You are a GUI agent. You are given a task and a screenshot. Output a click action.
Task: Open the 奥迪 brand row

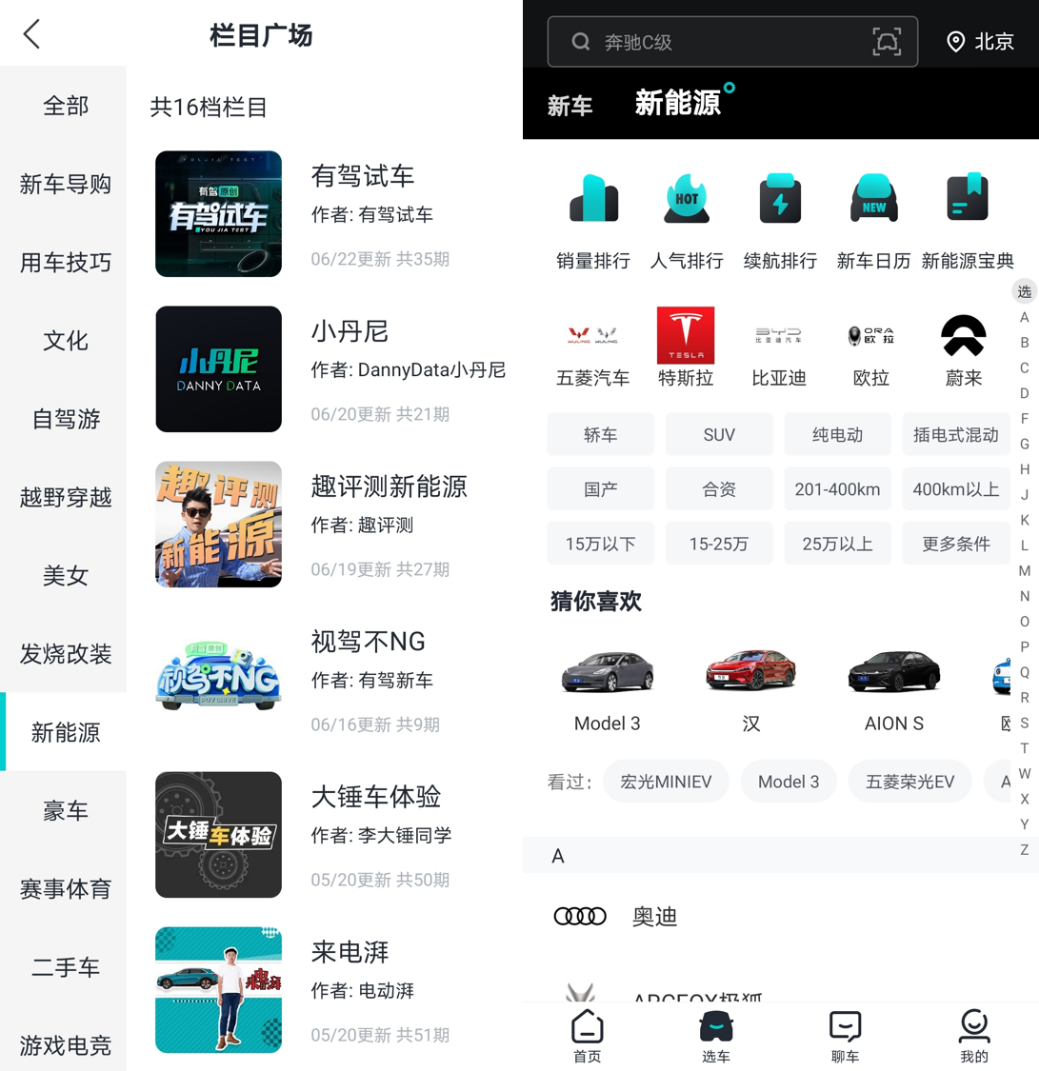[x=654, y=916]
